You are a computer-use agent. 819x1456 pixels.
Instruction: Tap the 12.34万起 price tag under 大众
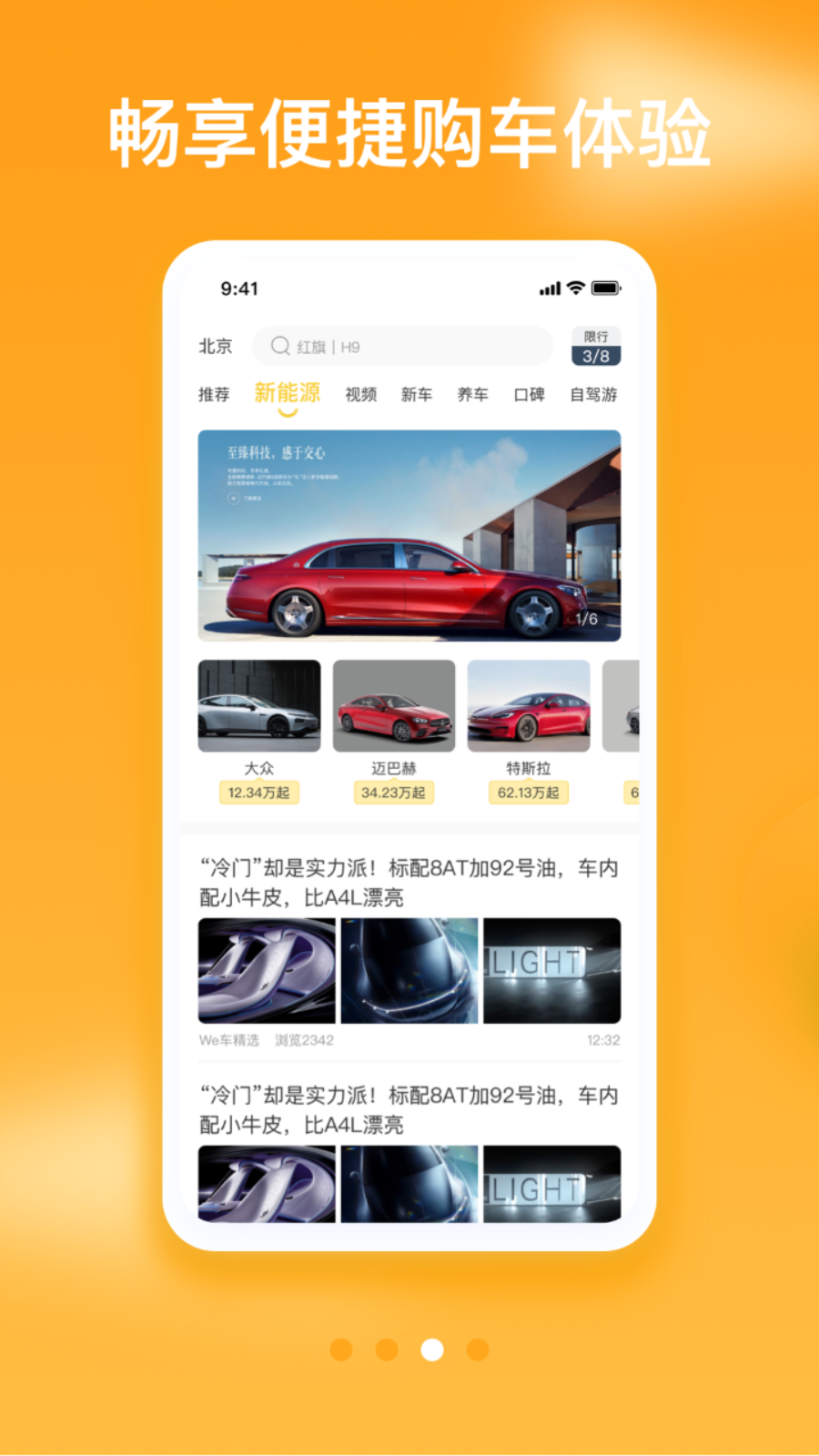tap(258, 793)
